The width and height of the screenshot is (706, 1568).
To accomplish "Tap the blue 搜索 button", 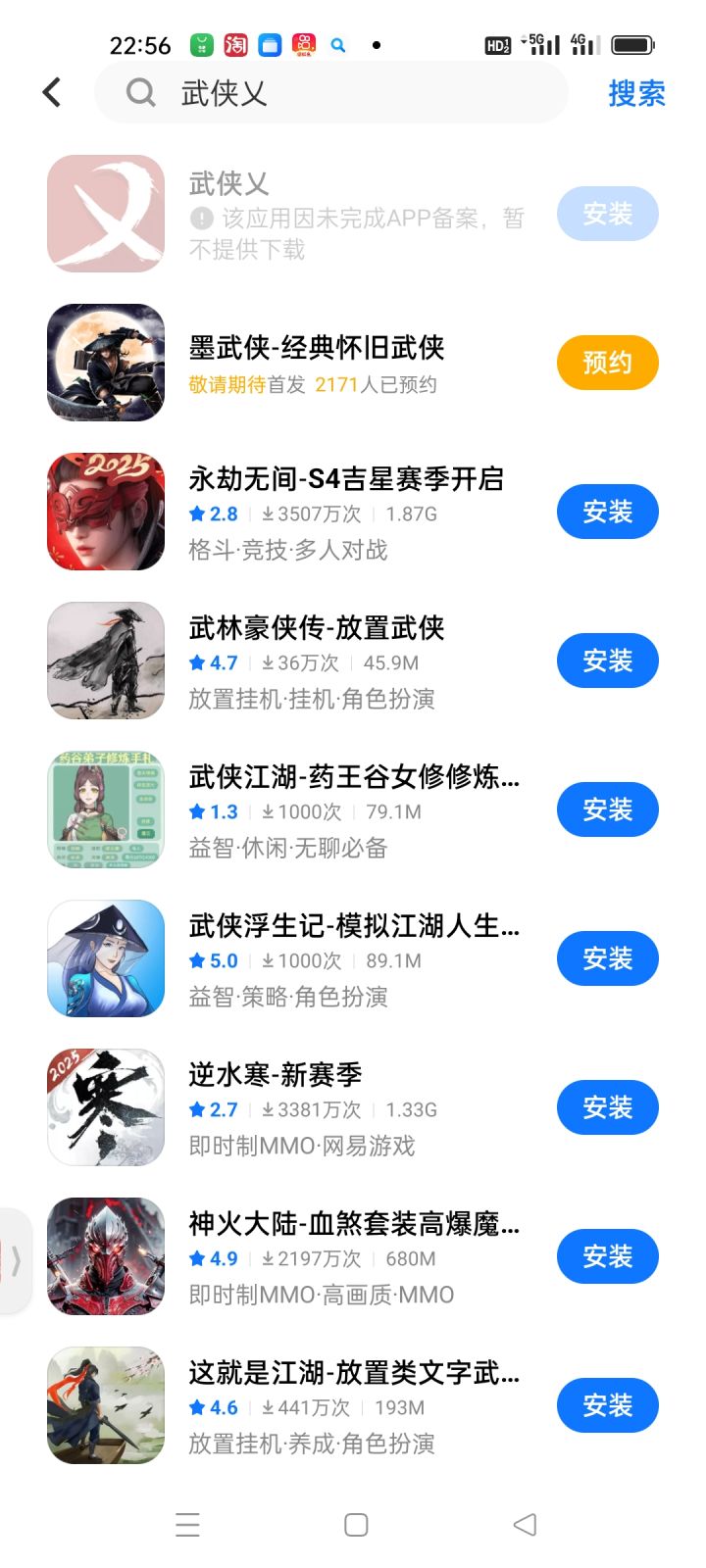I will (636, 93).
